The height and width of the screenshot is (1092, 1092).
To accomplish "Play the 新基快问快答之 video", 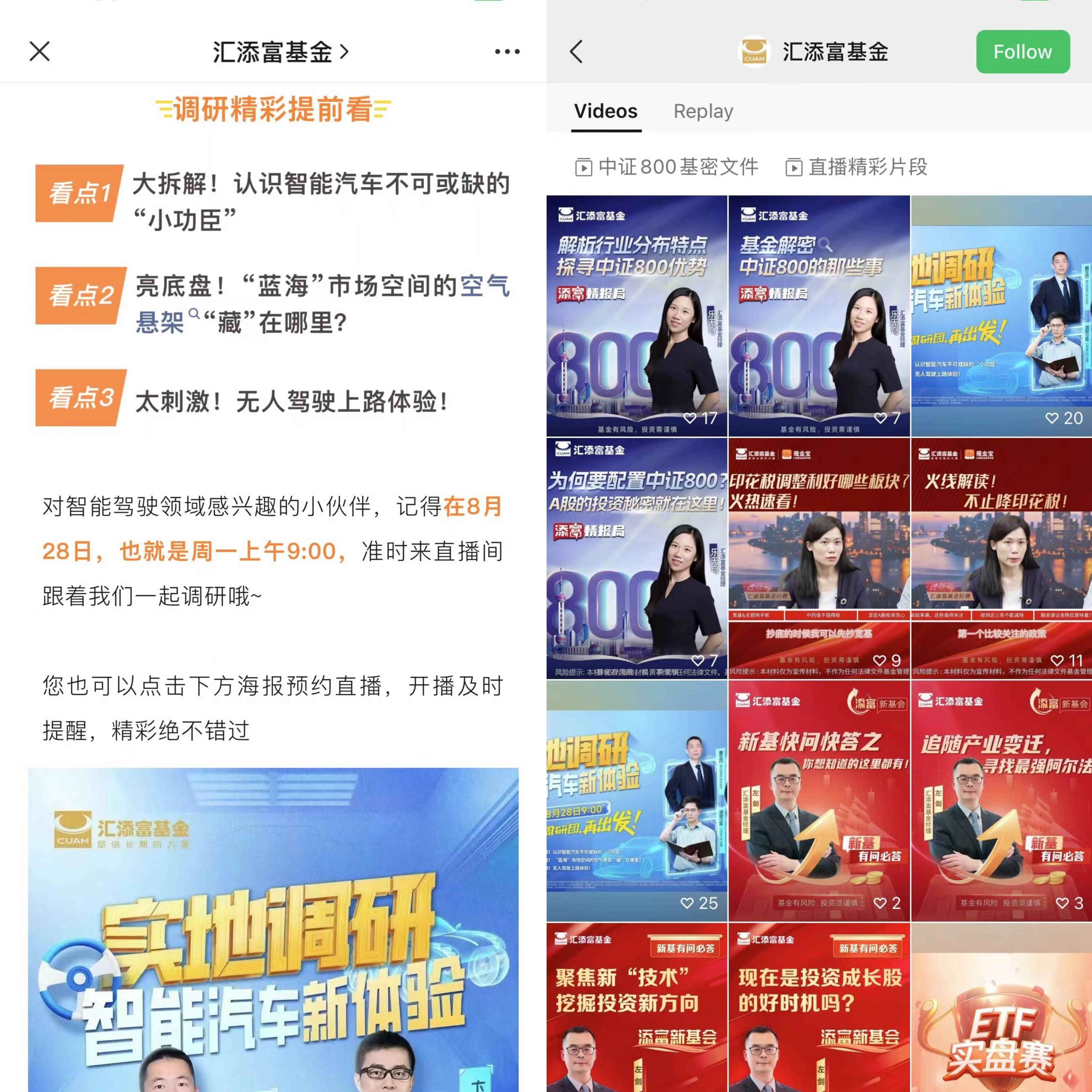I will (818, 800).
